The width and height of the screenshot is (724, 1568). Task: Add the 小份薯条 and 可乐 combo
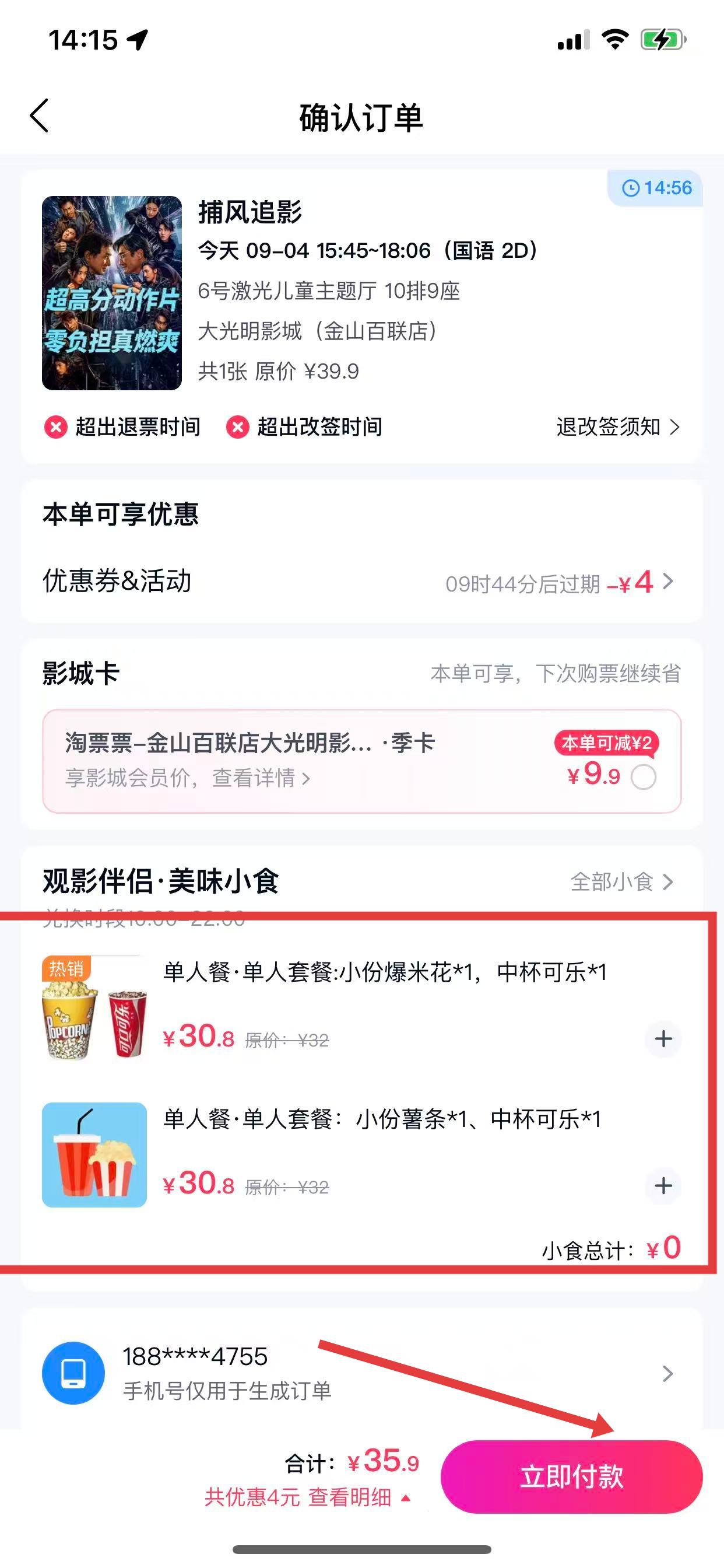[663, 1185]
